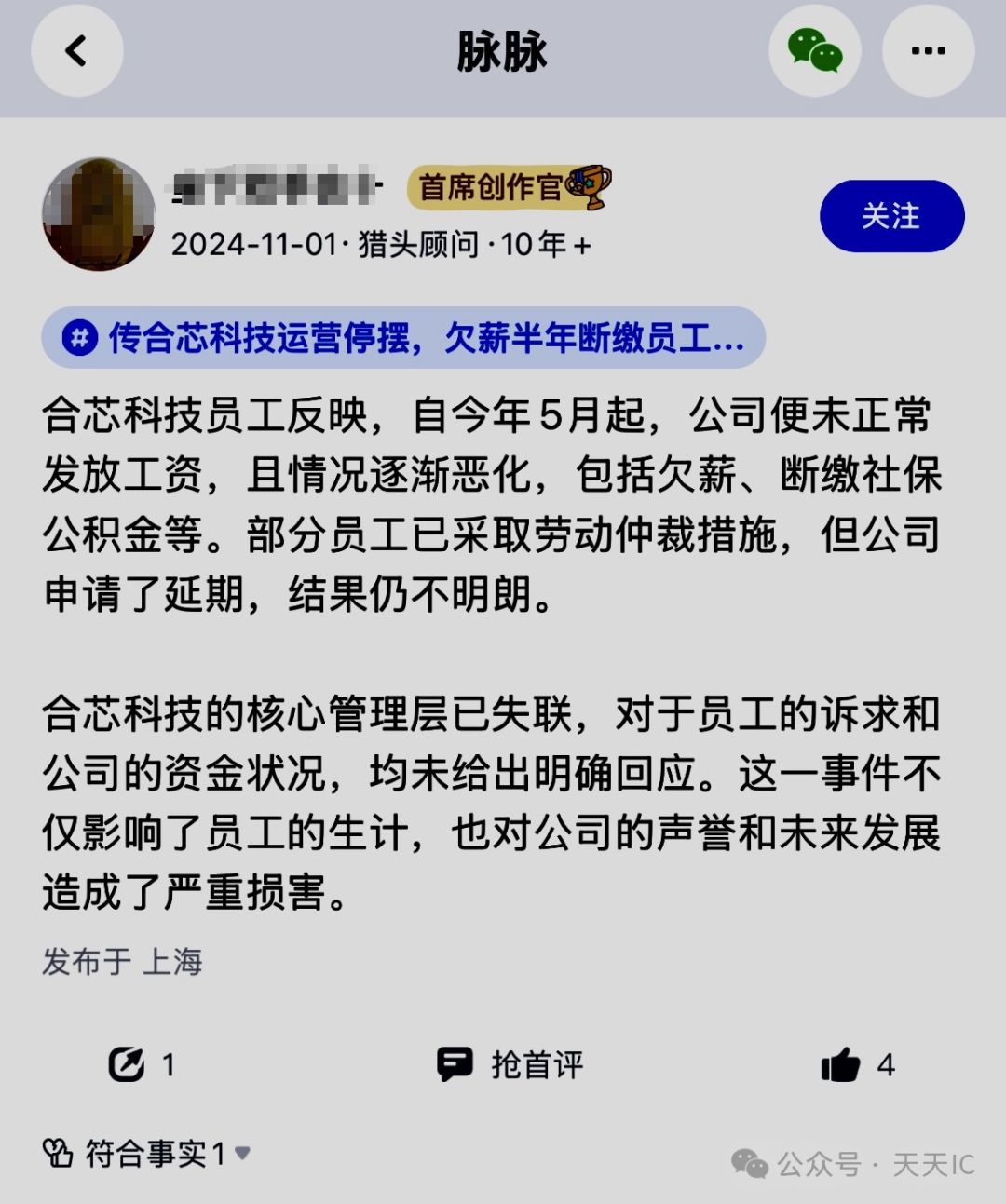Open the topic 传合芯科技运营停摆 link
This screenshot has height=1204, width=1006.
(401, 341)
